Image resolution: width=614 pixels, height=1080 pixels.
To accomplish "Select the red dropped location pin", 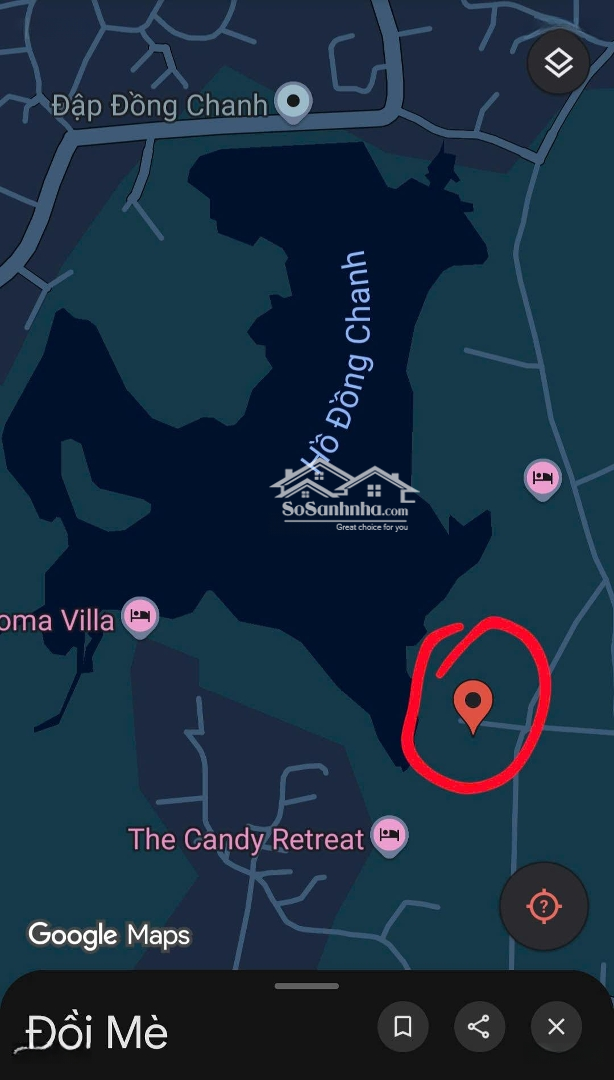I will coord(473,704).
